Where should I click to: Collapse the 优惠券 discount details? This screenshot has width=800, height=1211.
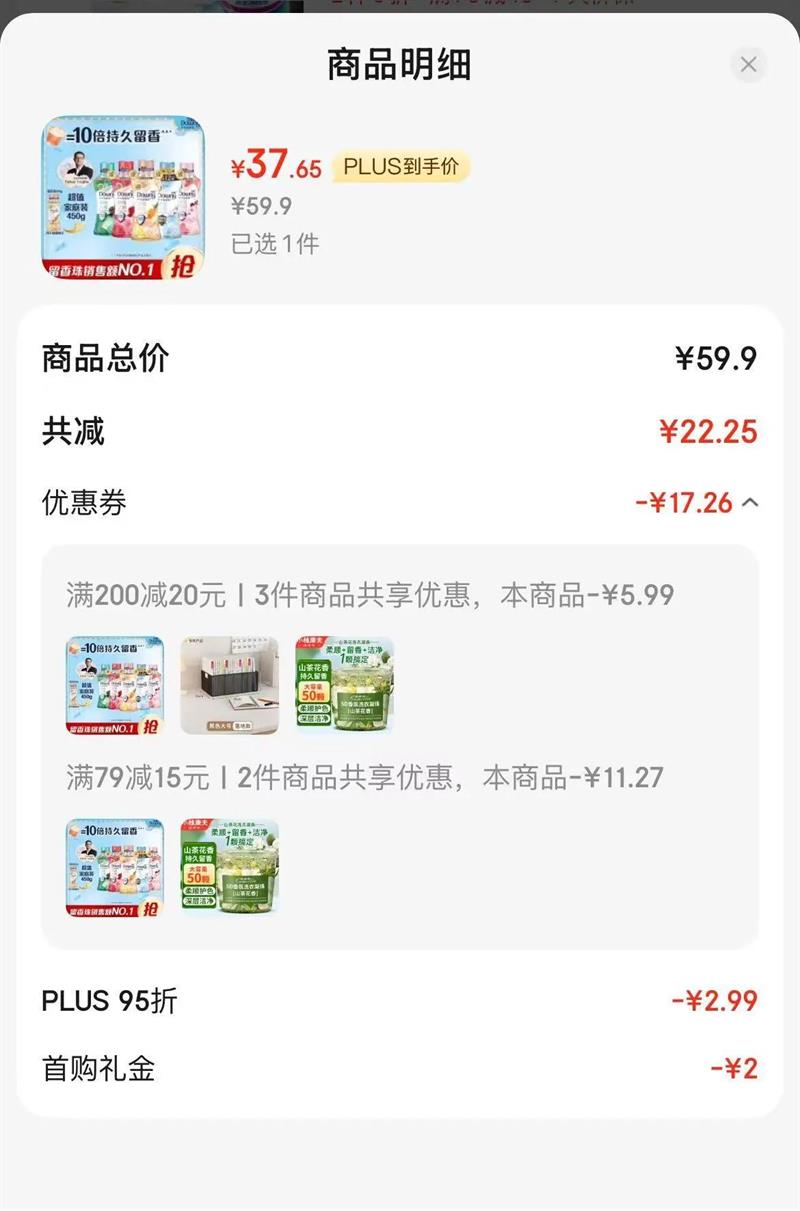tap(750, 502)
